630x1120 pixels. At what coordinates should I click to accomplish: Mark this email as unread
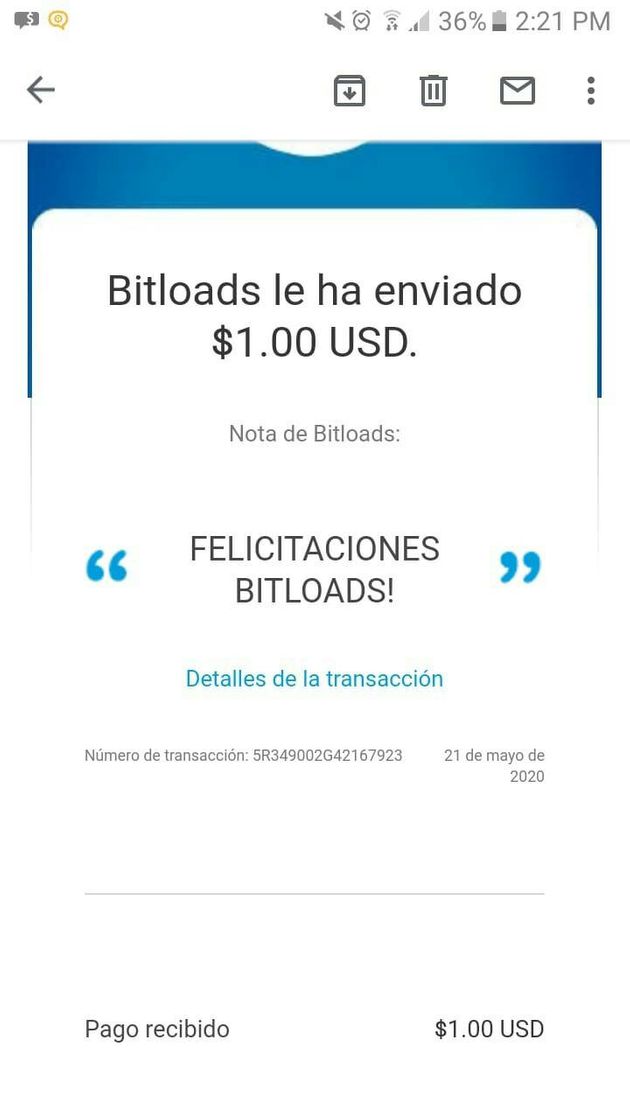pos(517,90)
